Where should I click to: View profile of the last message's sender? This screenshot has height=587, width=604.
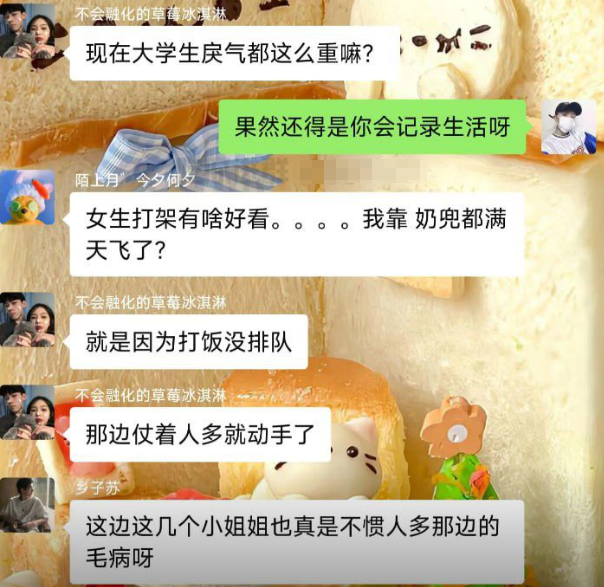click(28, 505)
